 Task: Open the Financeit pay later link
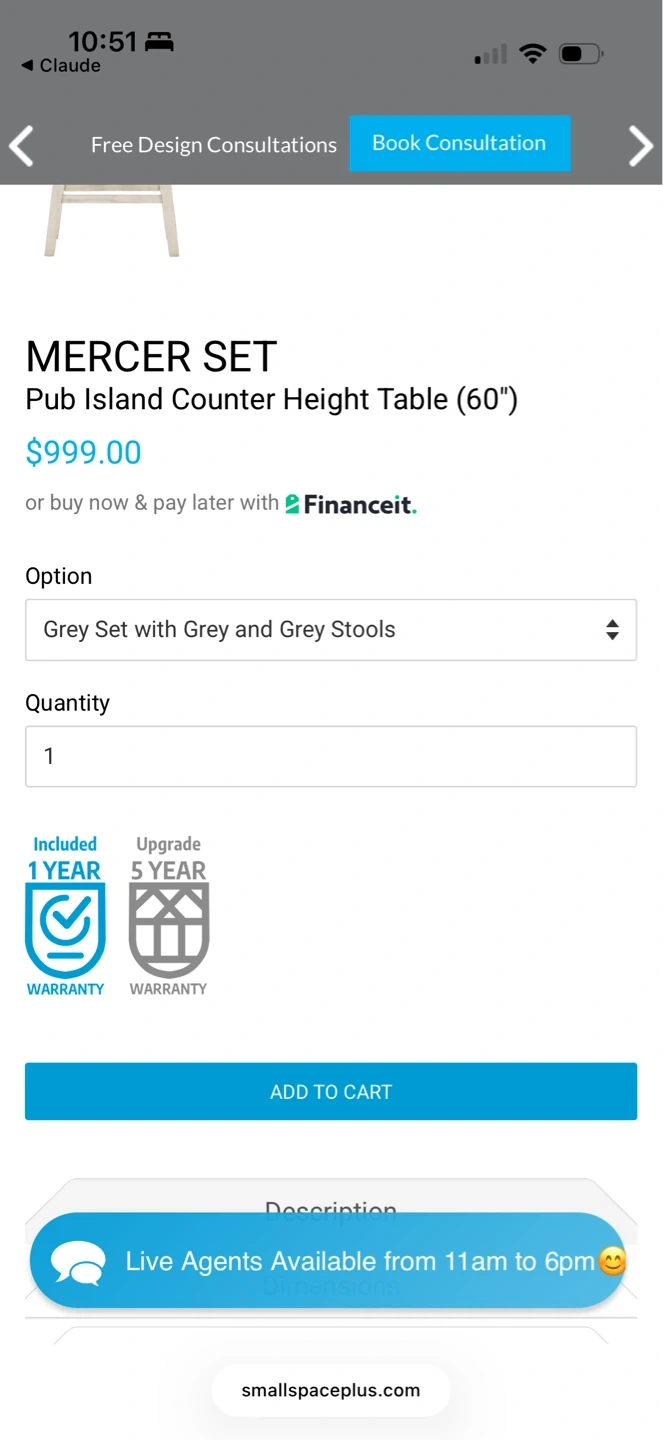350,504
